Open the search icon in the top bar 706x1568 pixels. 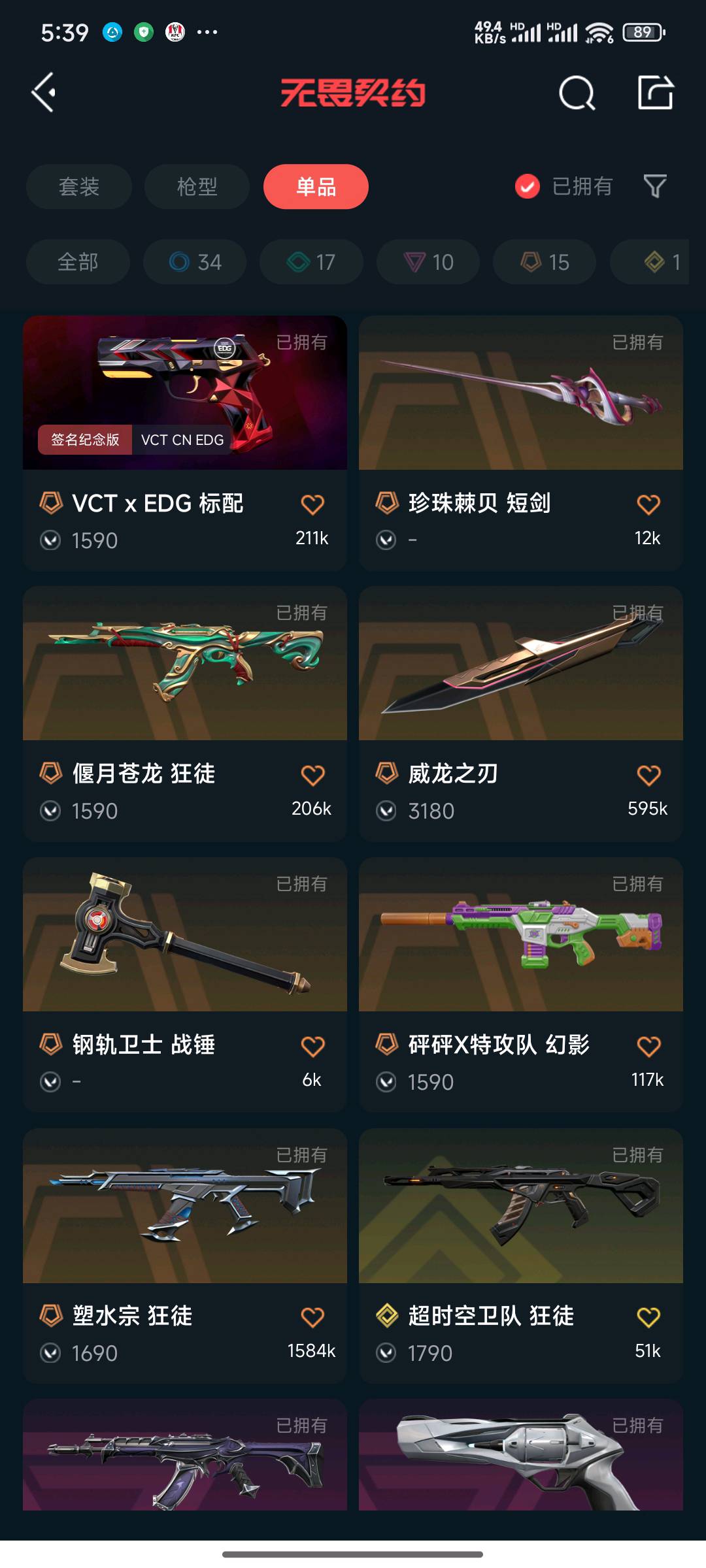tap(577, 93)
